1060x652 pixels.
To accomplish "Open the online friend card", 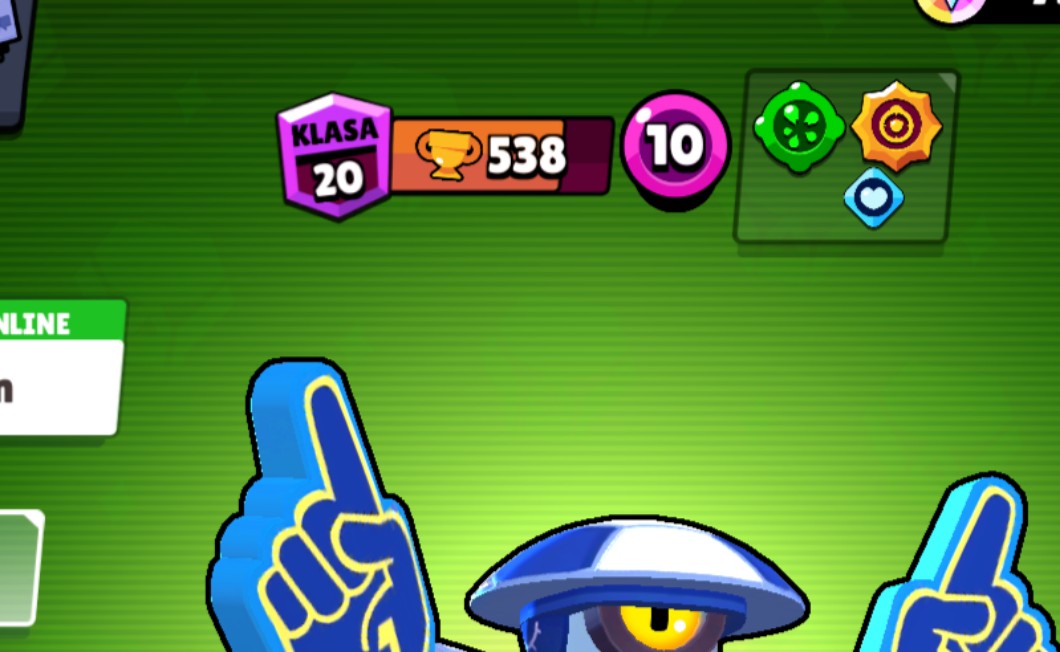I will click(x=60, y=368).
